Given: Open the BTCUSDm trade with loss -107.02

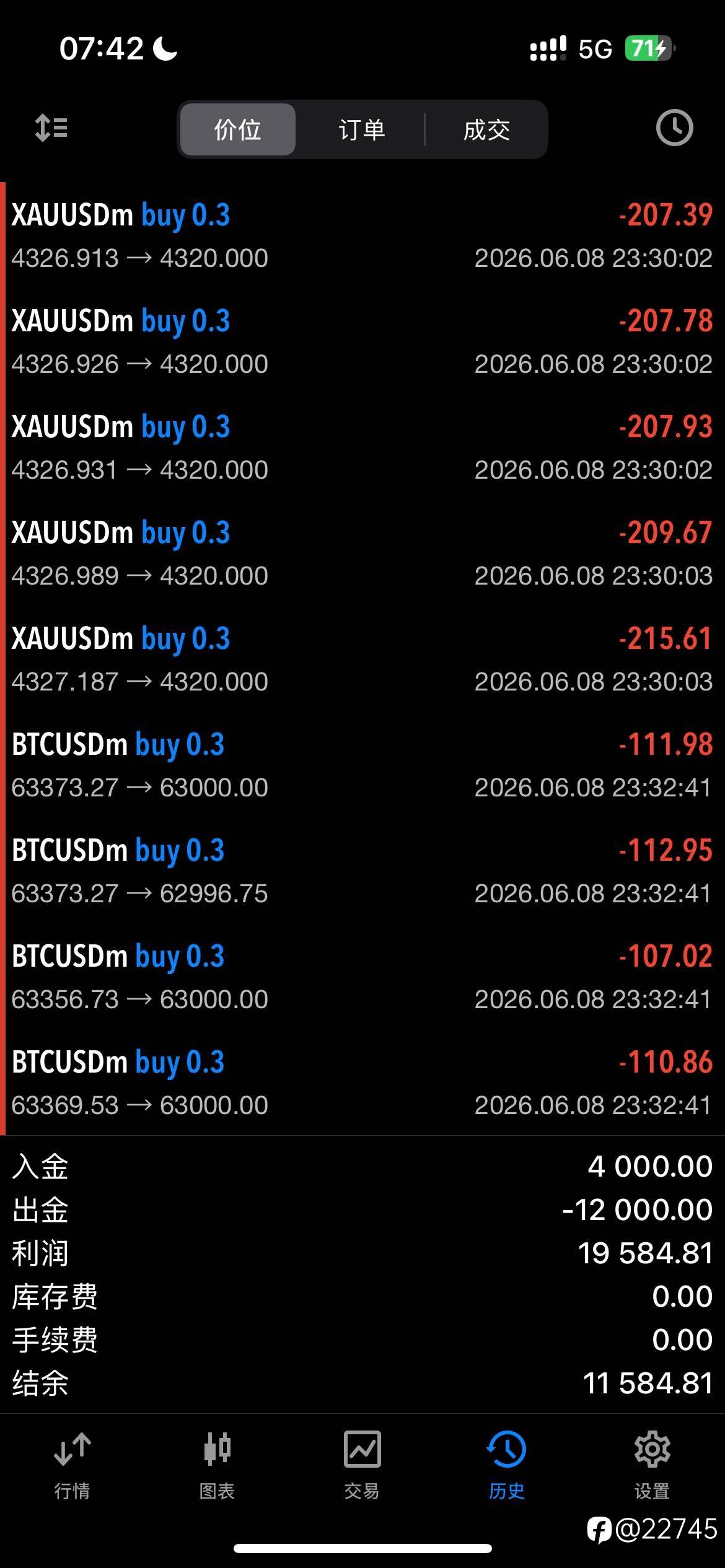Looking at the screenshot, I should 362,977.
